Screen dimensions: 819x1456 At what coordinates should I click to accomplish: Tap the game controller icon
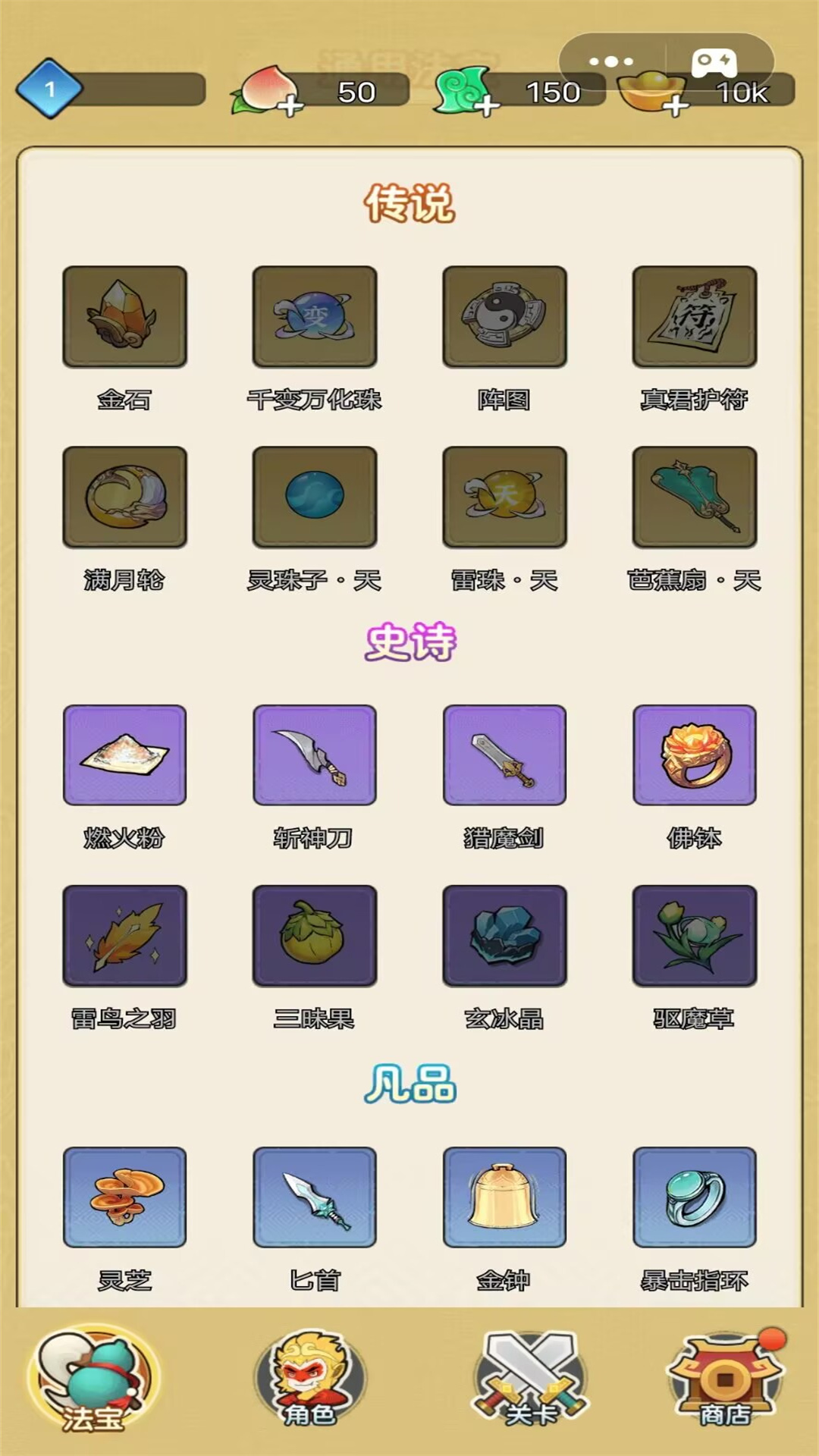714,61
